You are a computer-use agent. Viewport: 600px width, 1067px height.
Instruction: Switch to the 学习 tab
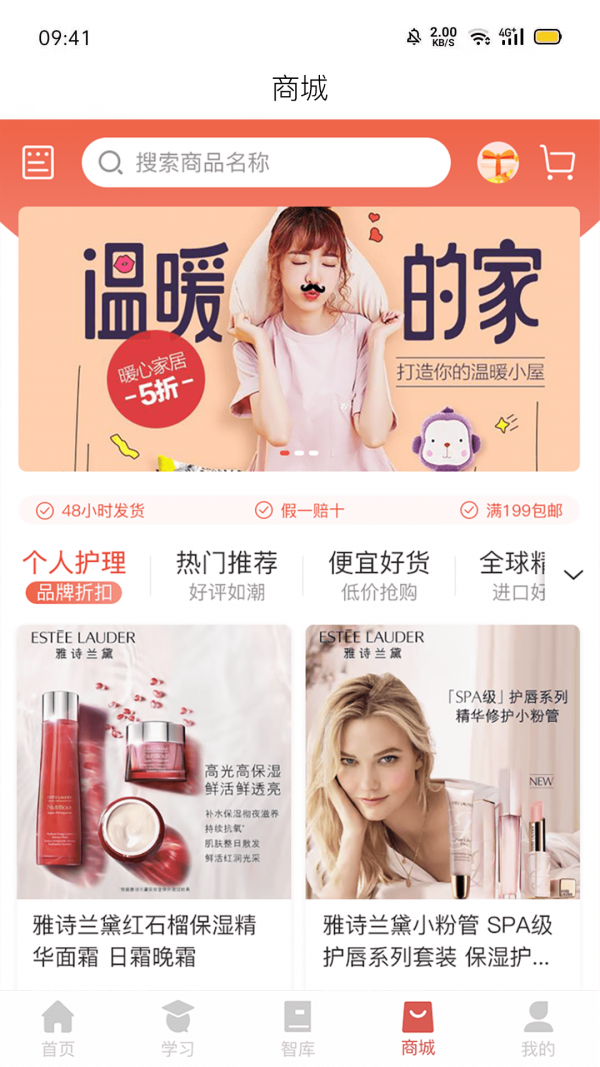coord(178,1028)
